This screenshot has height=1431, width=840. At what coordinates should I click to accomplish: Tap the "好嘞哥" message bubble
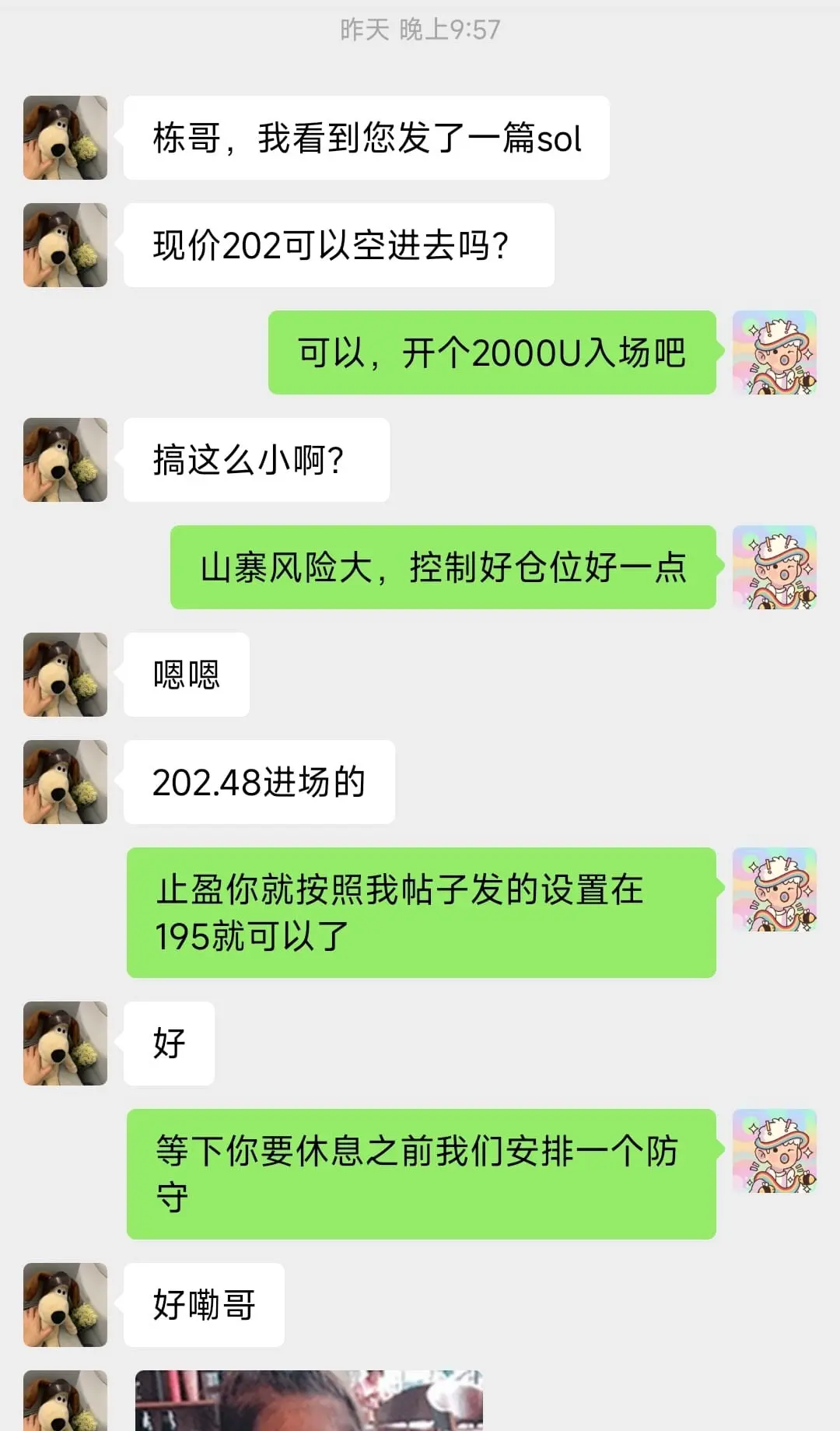(x=202, y=1306)
